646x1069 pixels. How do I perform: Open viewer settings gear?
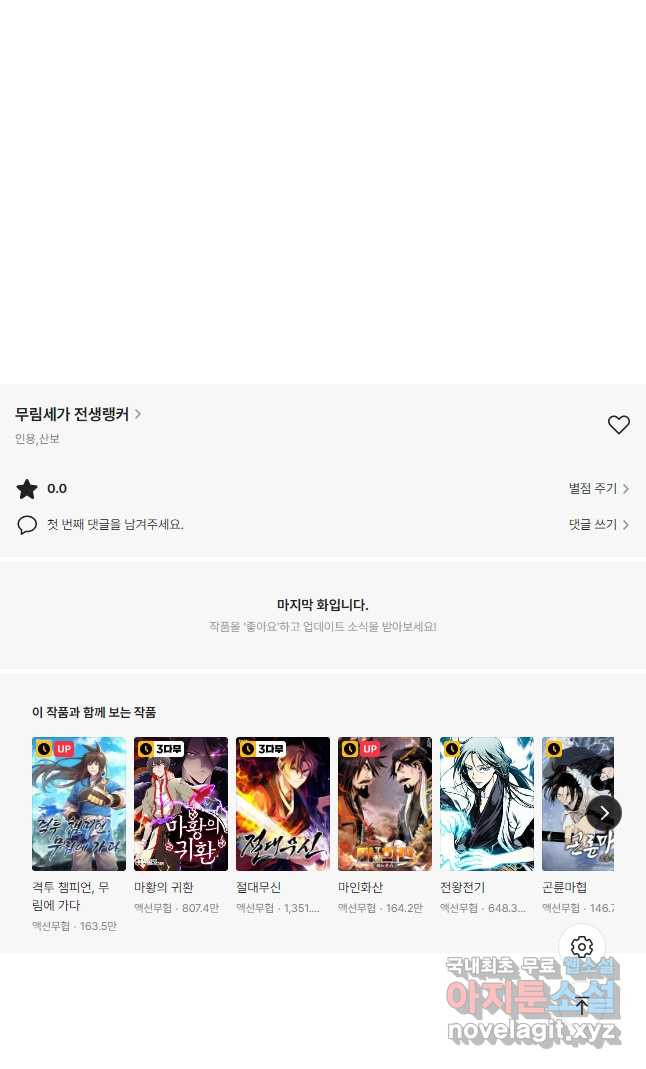pos(582,947)
